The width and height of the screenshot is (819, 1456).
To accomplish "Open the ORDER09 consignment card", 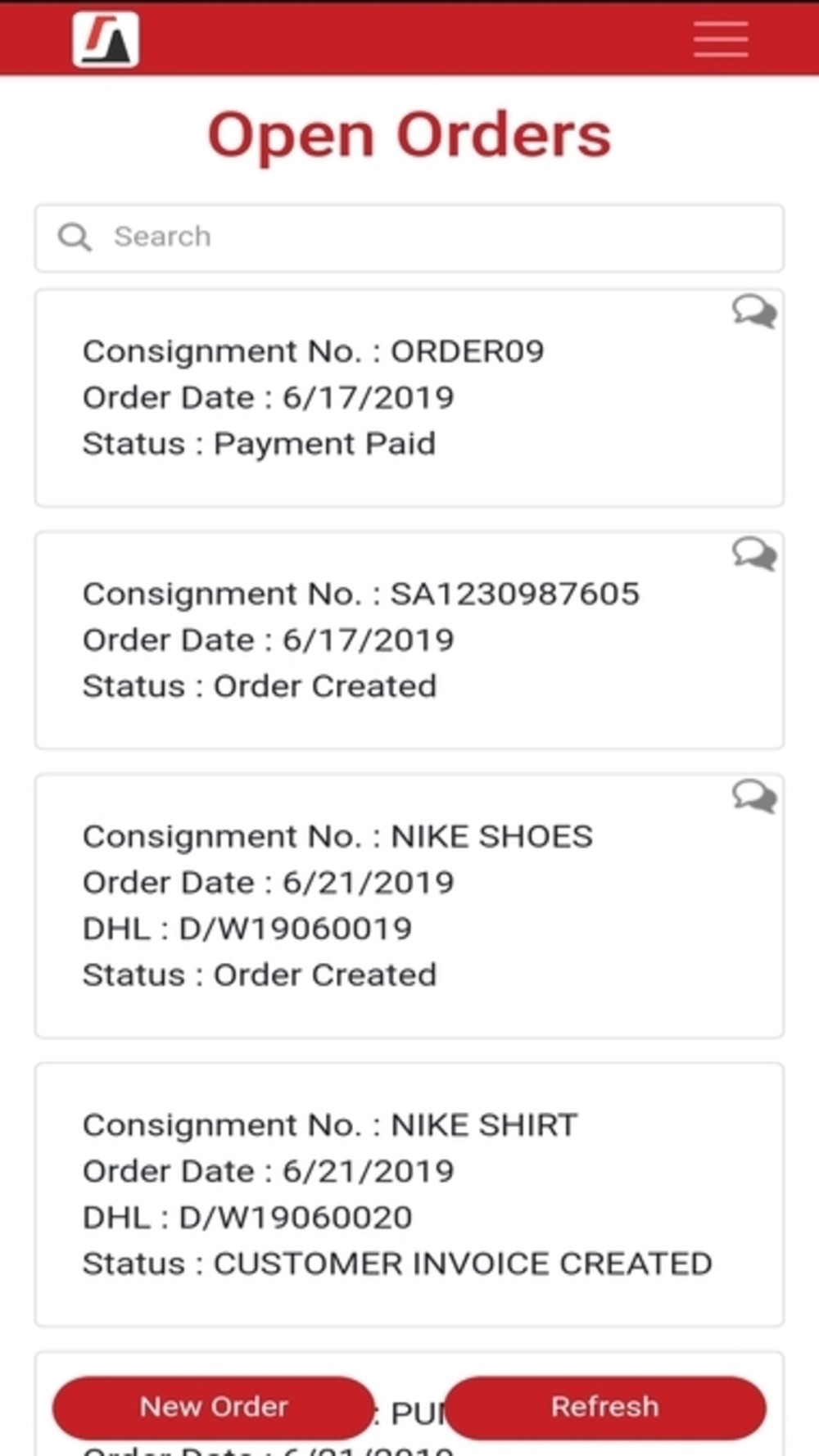I will pyautogui.click(x=409, y=398).
